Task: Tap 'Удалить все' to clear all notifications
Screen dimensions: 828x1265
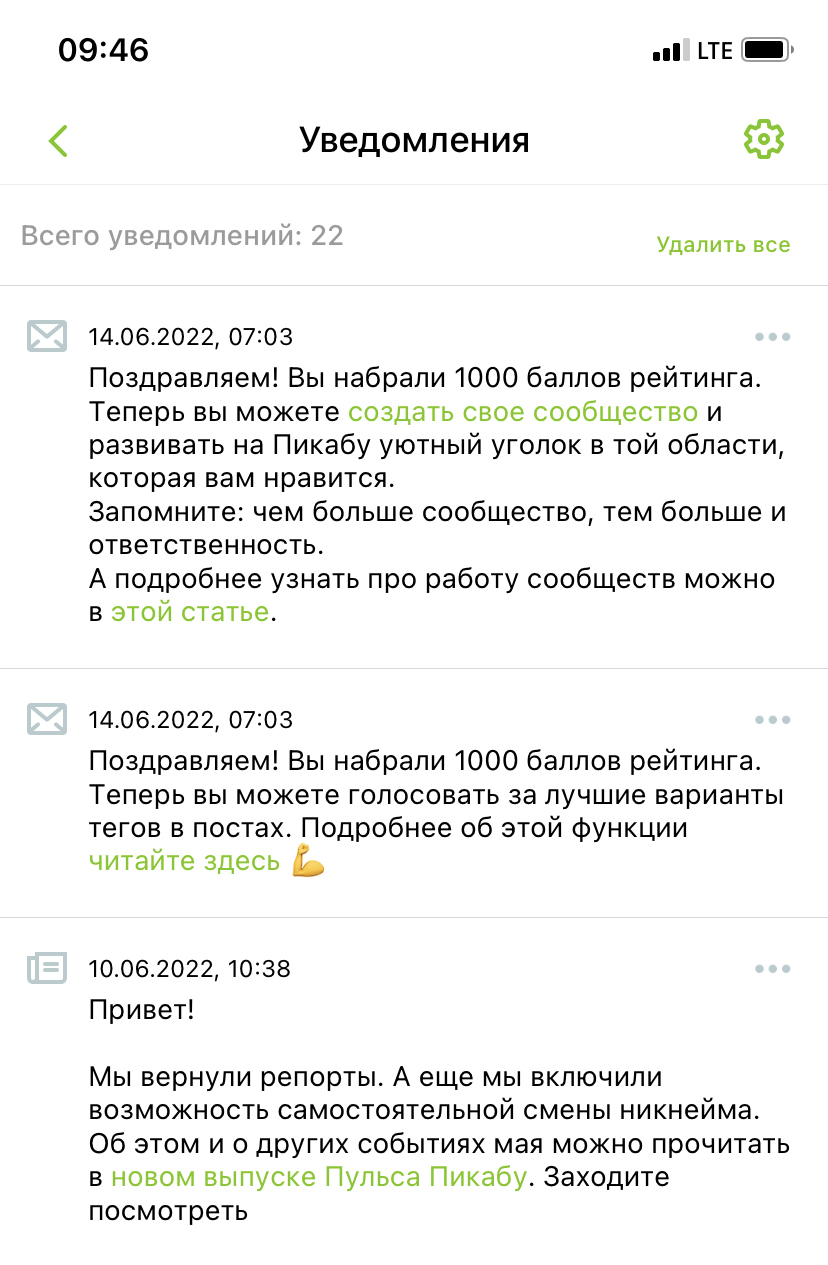Action: click(723, 245)
